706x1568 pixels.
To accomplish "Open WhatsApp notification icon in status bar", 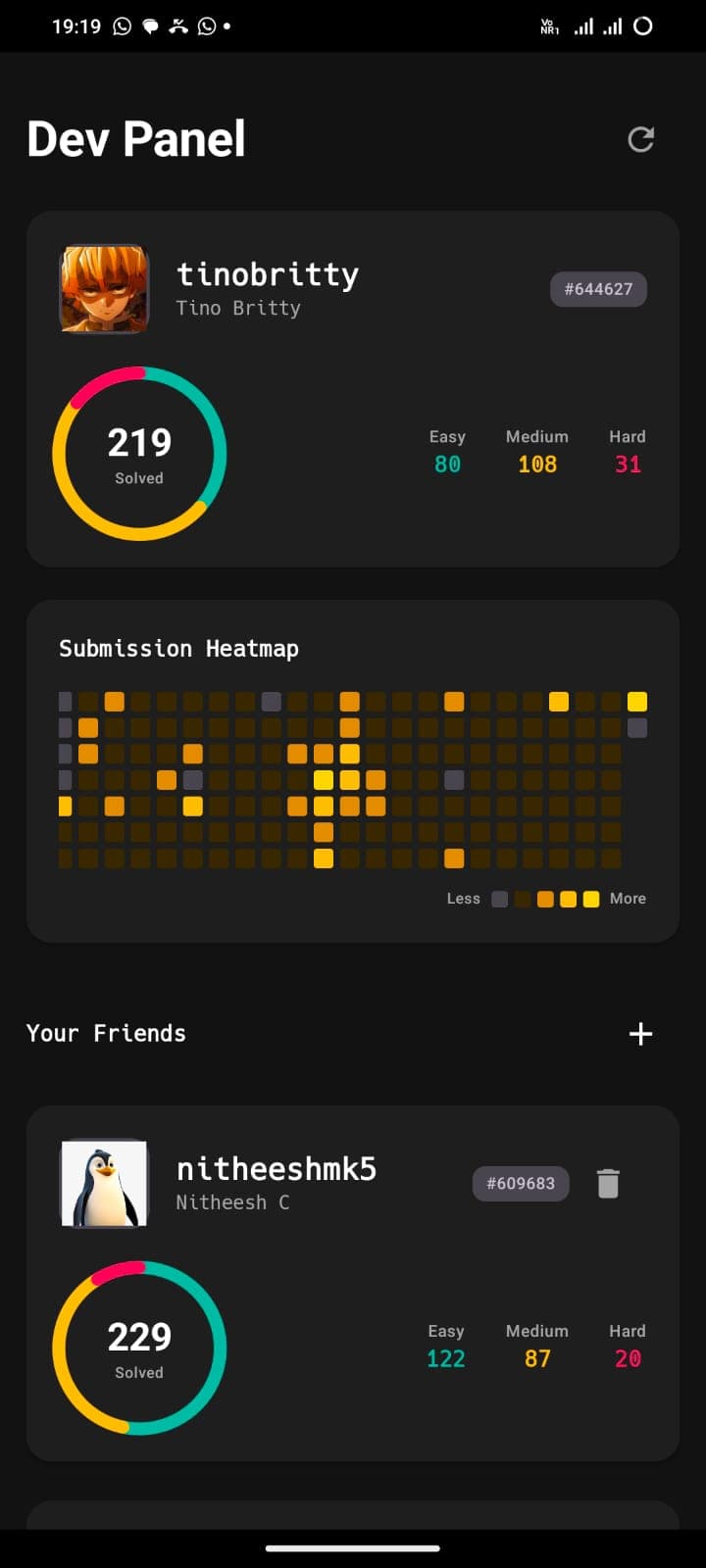I will click(x=120, y=26).
